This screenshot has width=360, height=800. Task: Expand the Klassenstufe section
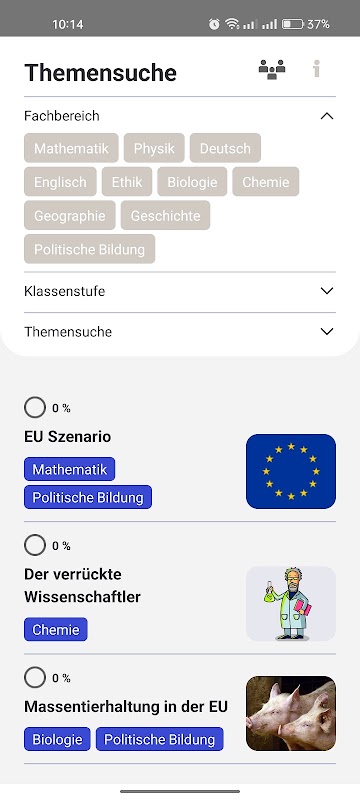click(x=179, y=291)
